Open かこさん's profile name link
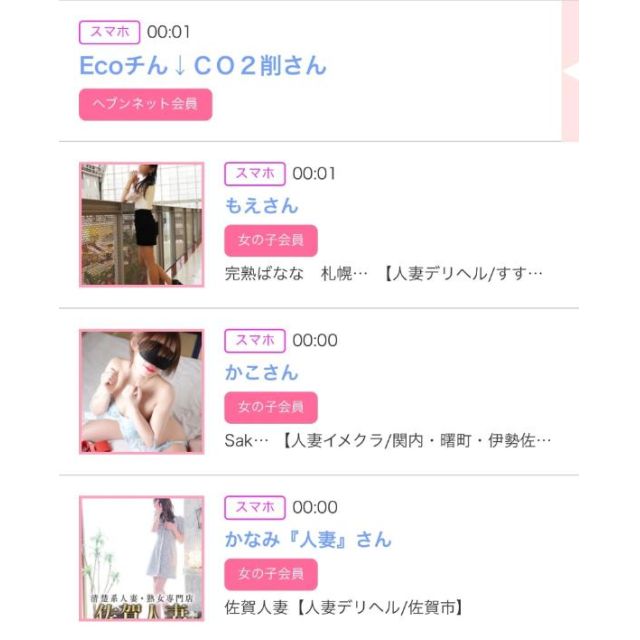This screenshot has width=640, height=640. click(262, 373)
